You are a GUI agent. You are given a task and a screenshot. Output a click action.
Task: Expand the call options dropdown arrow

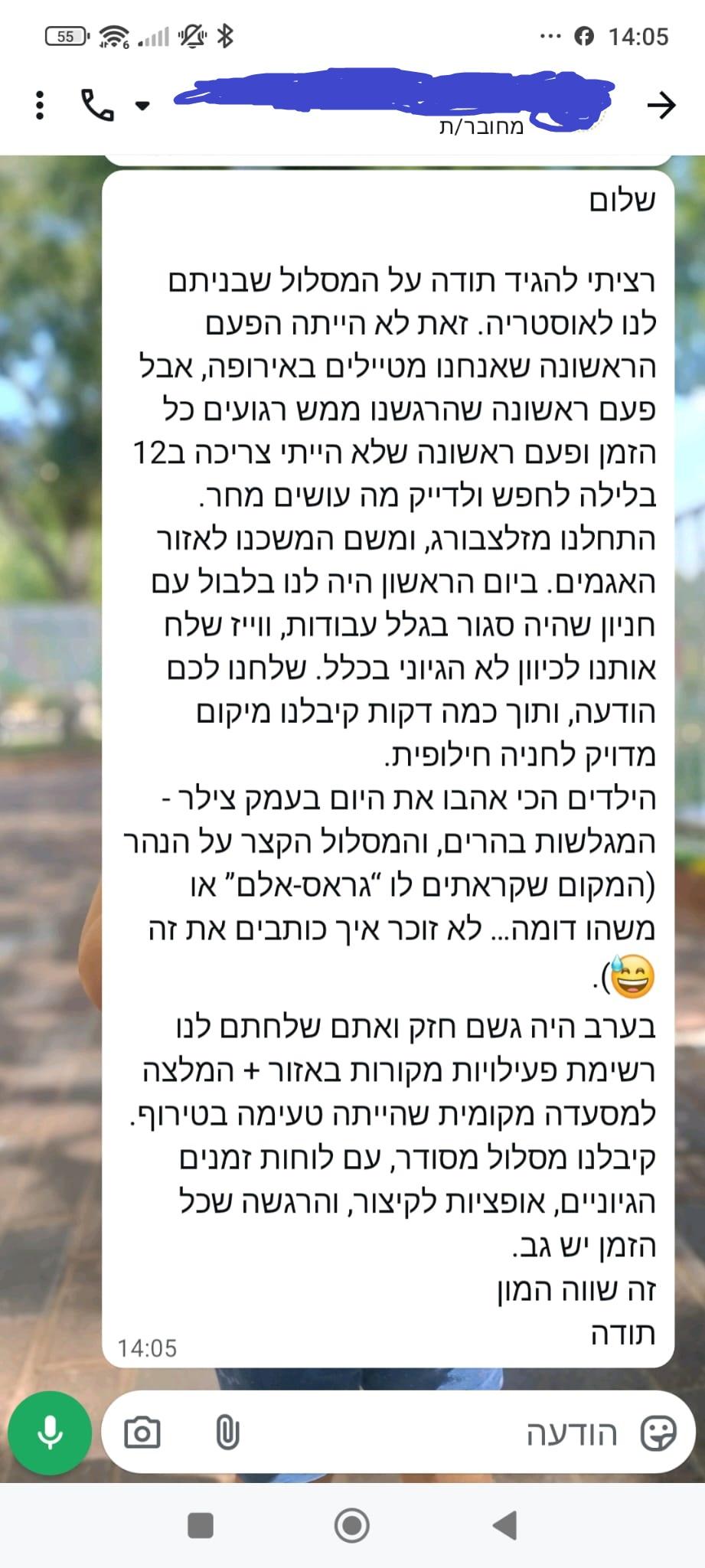click(142, 106)
